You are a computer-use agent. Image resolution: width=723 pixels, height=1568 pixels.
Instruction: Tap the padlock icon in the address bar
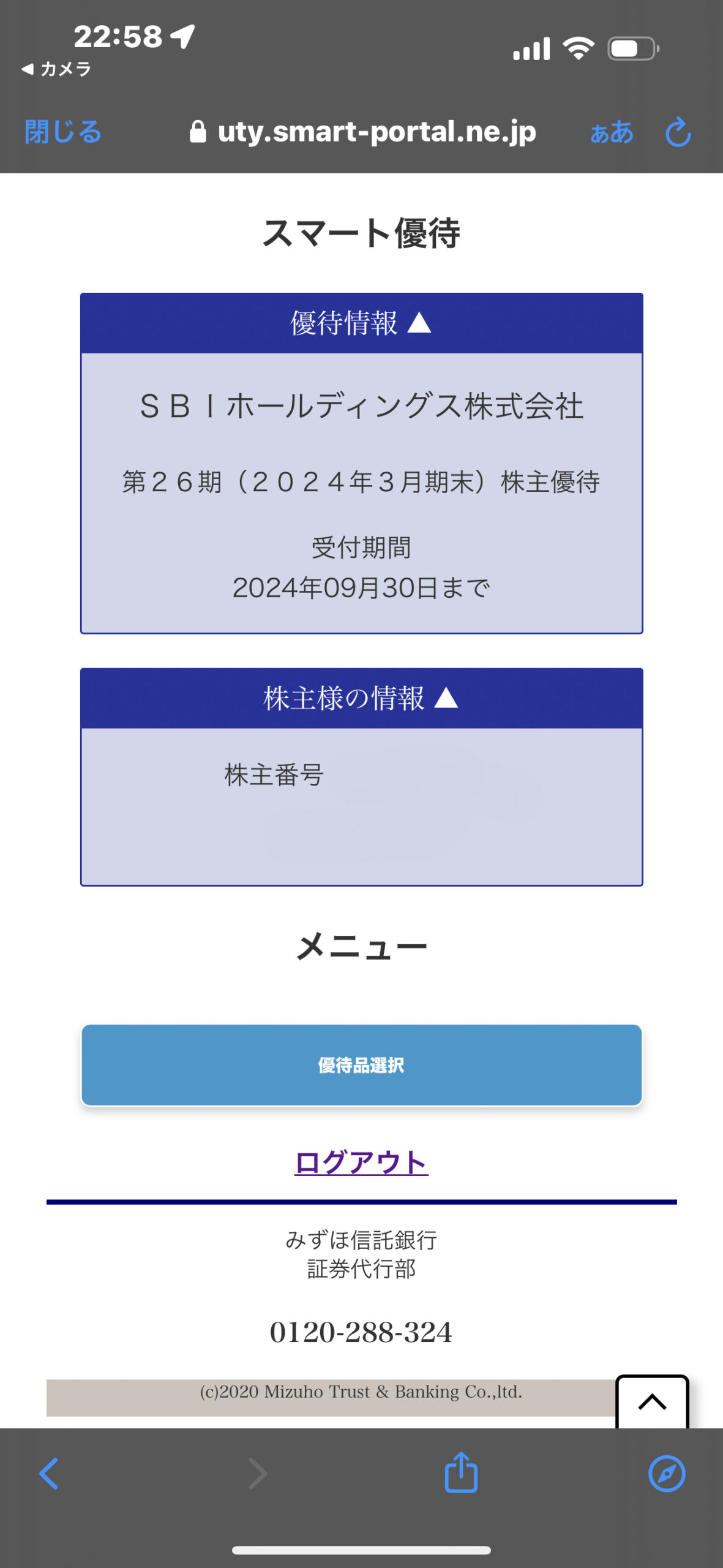click(x=198, y=130)
